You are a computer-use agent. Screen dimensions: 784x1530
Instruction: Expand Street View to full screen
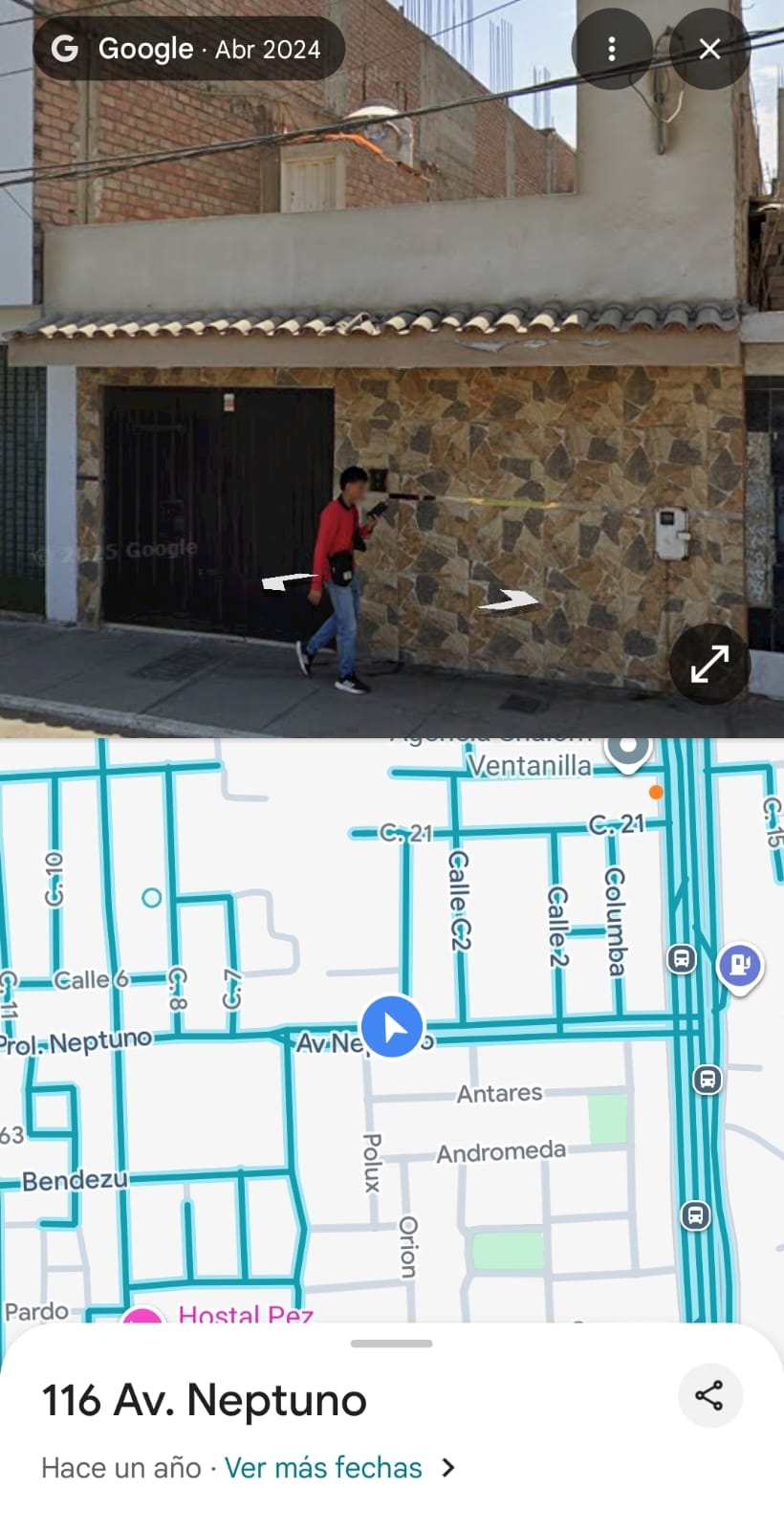pyautogui.click(x=709, y=664)
